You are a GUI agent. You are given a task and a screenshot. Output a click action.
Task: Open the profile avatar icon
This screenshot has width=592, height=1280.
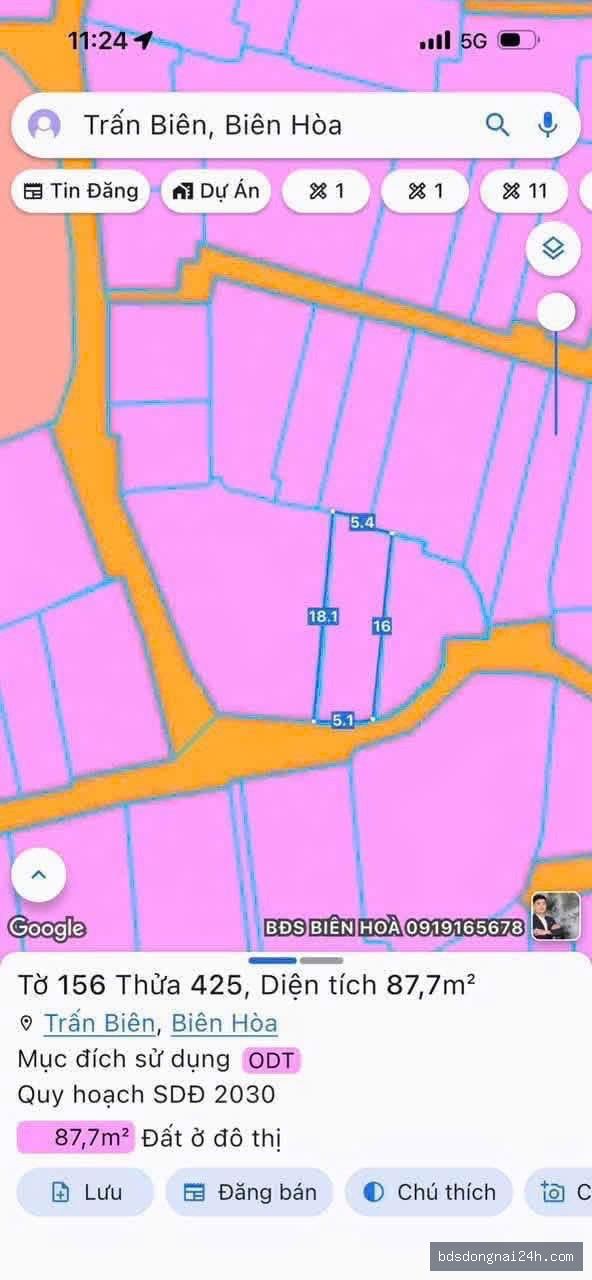(x=44, y=125)
